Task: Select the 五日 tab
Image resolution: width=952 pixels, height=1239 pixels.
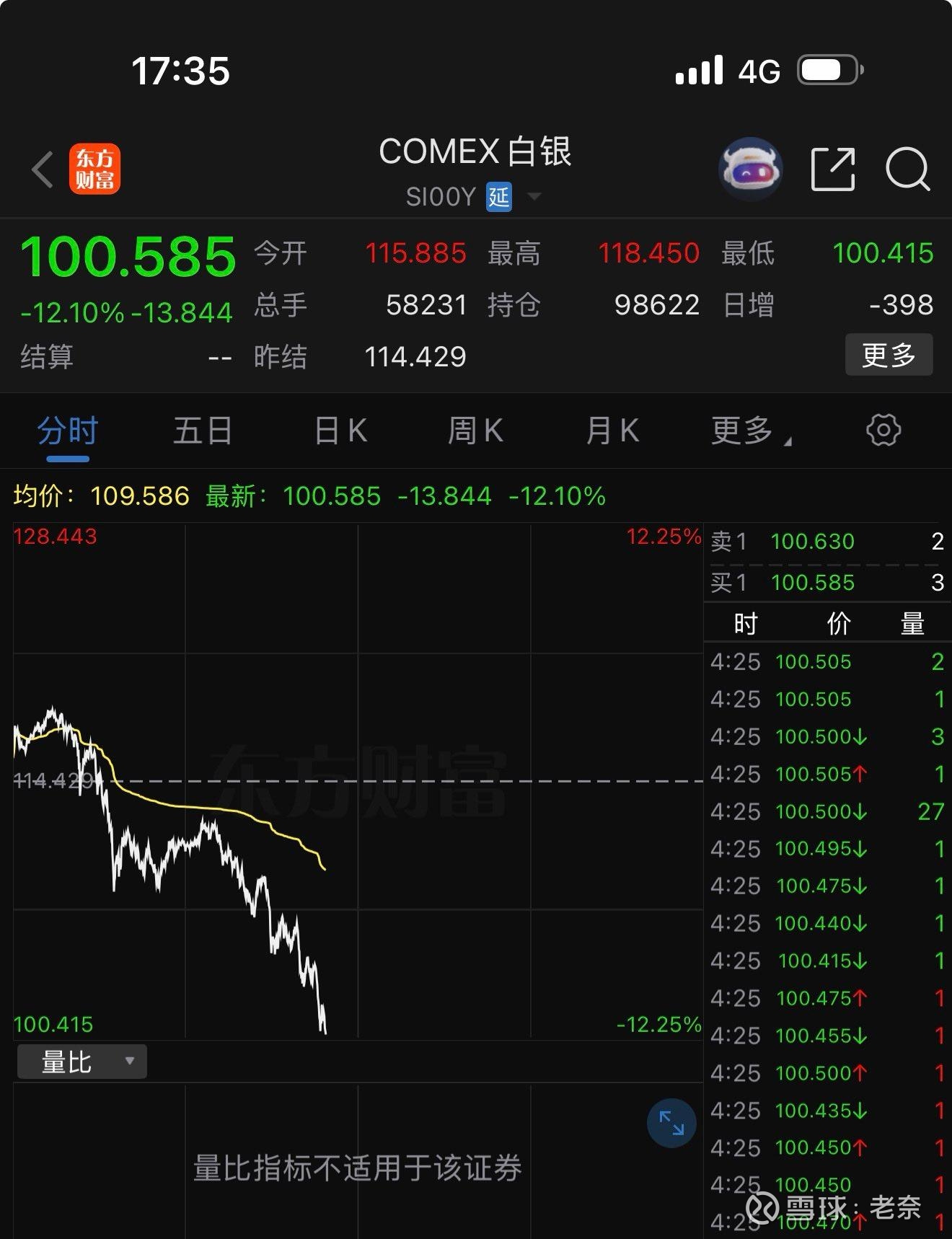Action: coord(202,430)
